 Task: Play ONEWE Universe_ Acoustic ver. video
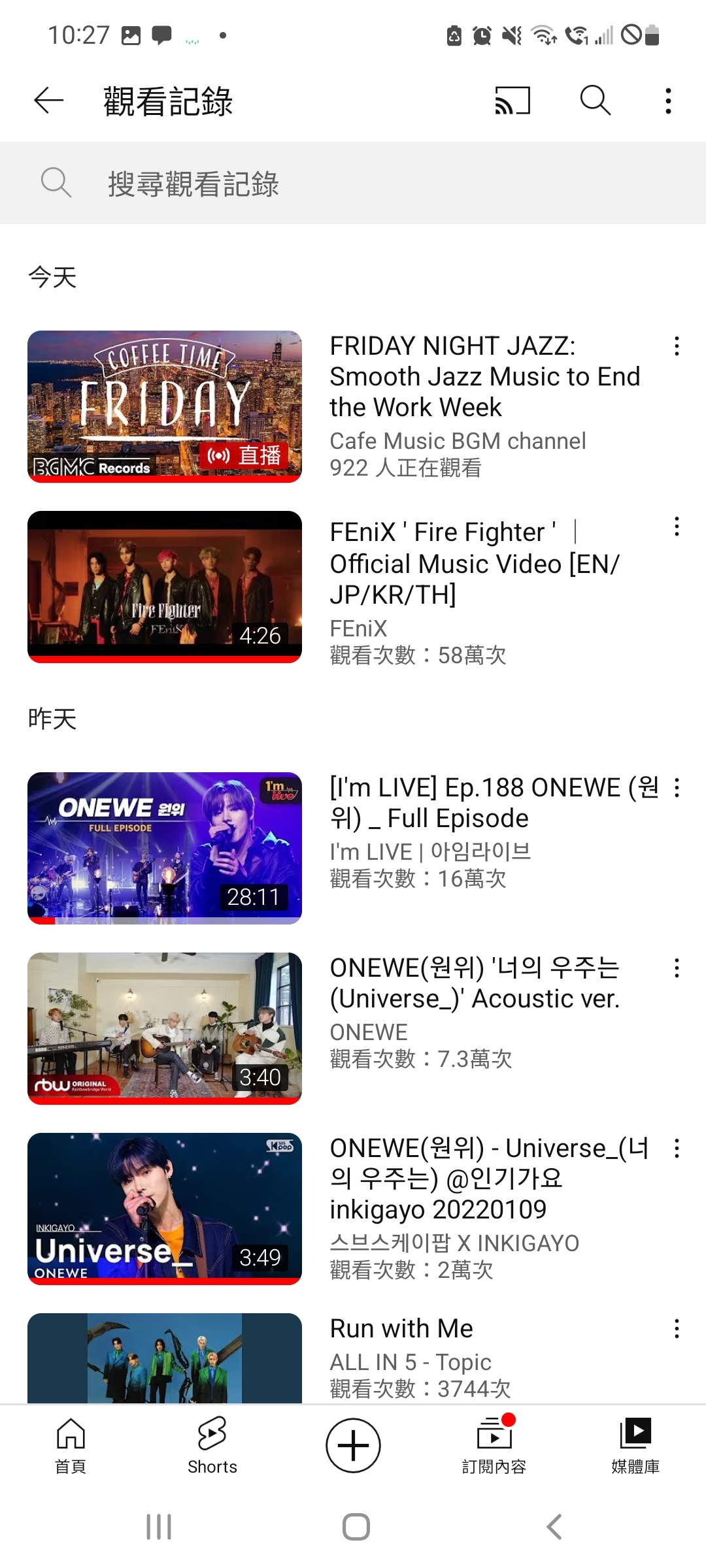coord(165,1028)
